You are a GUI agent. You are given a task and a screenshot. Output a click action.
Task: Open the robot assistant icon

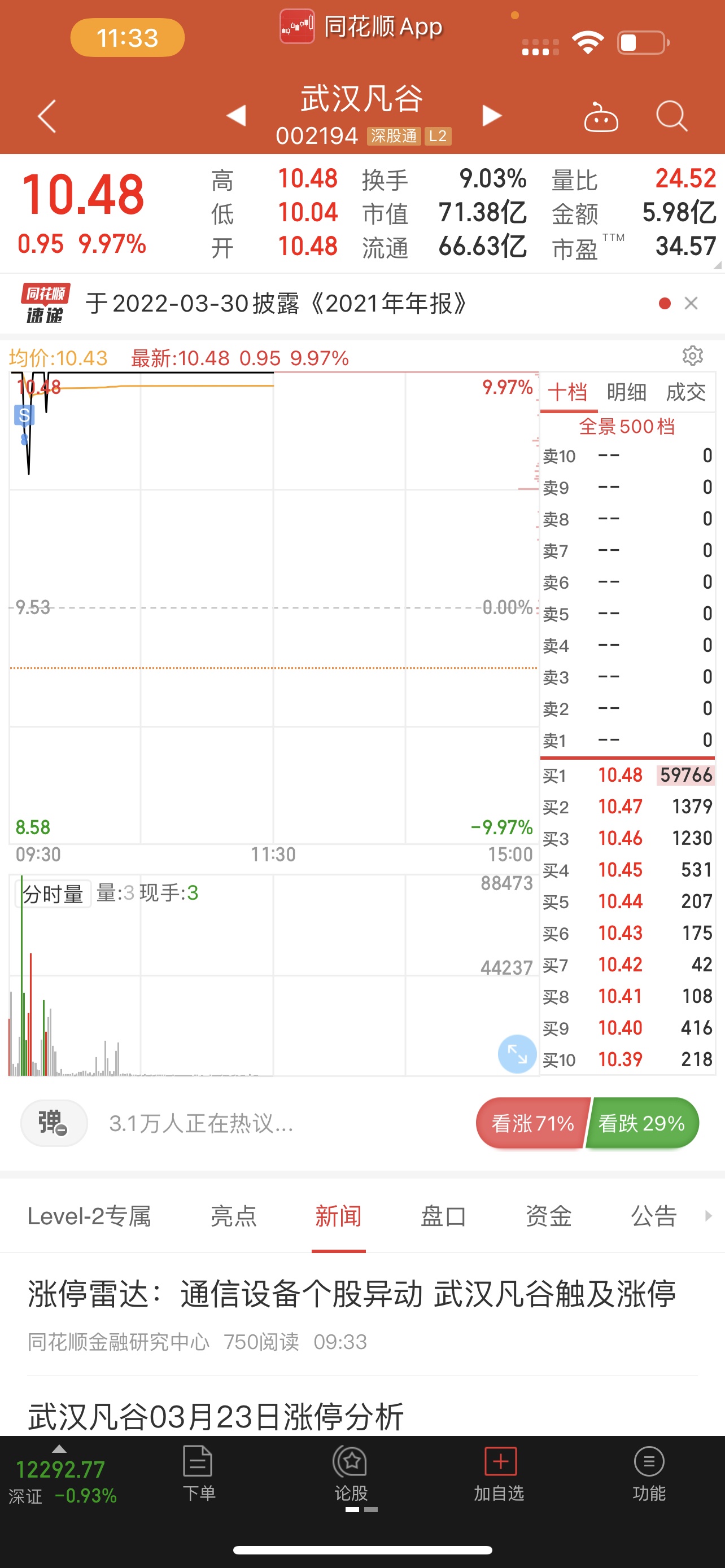click(x=601, y=116)
